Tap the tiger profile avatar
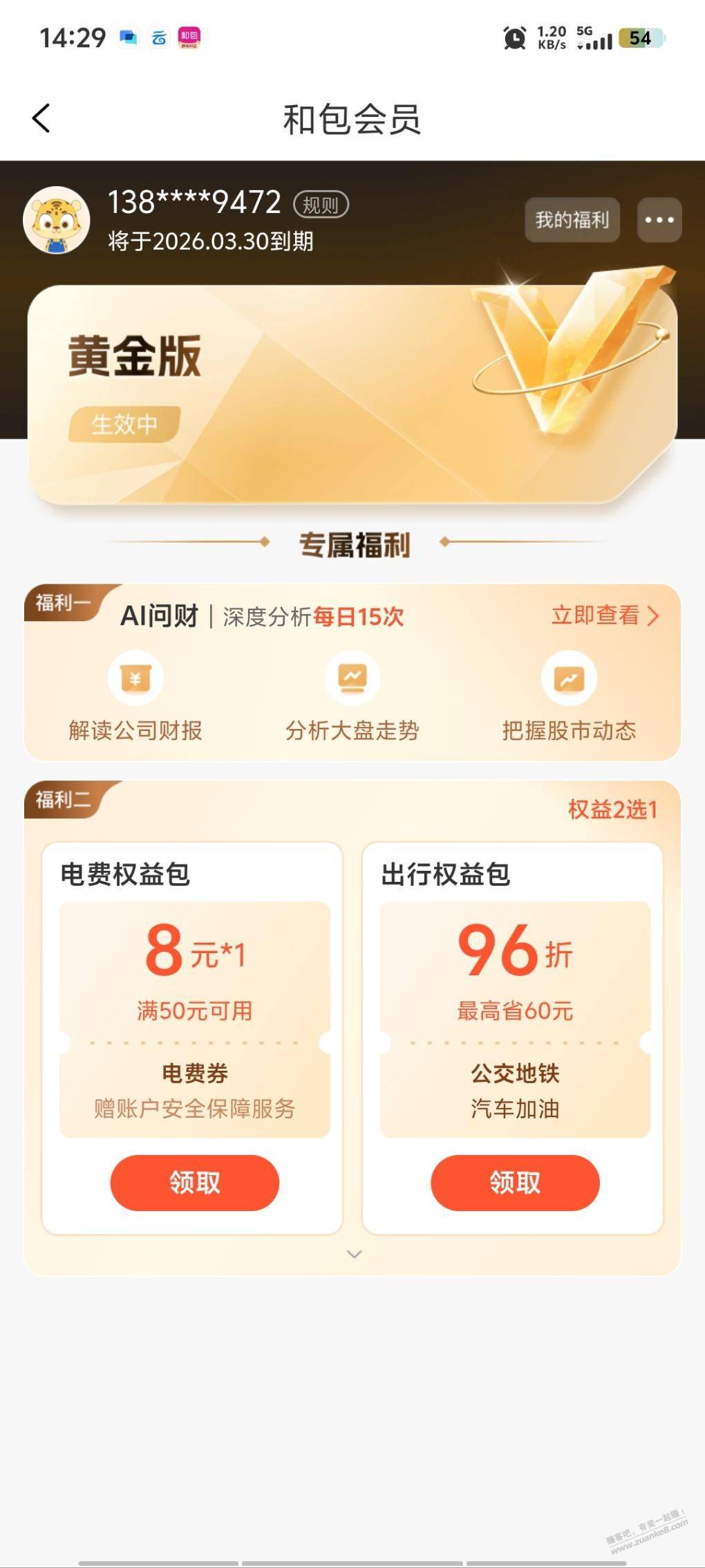 coord(57,220)
